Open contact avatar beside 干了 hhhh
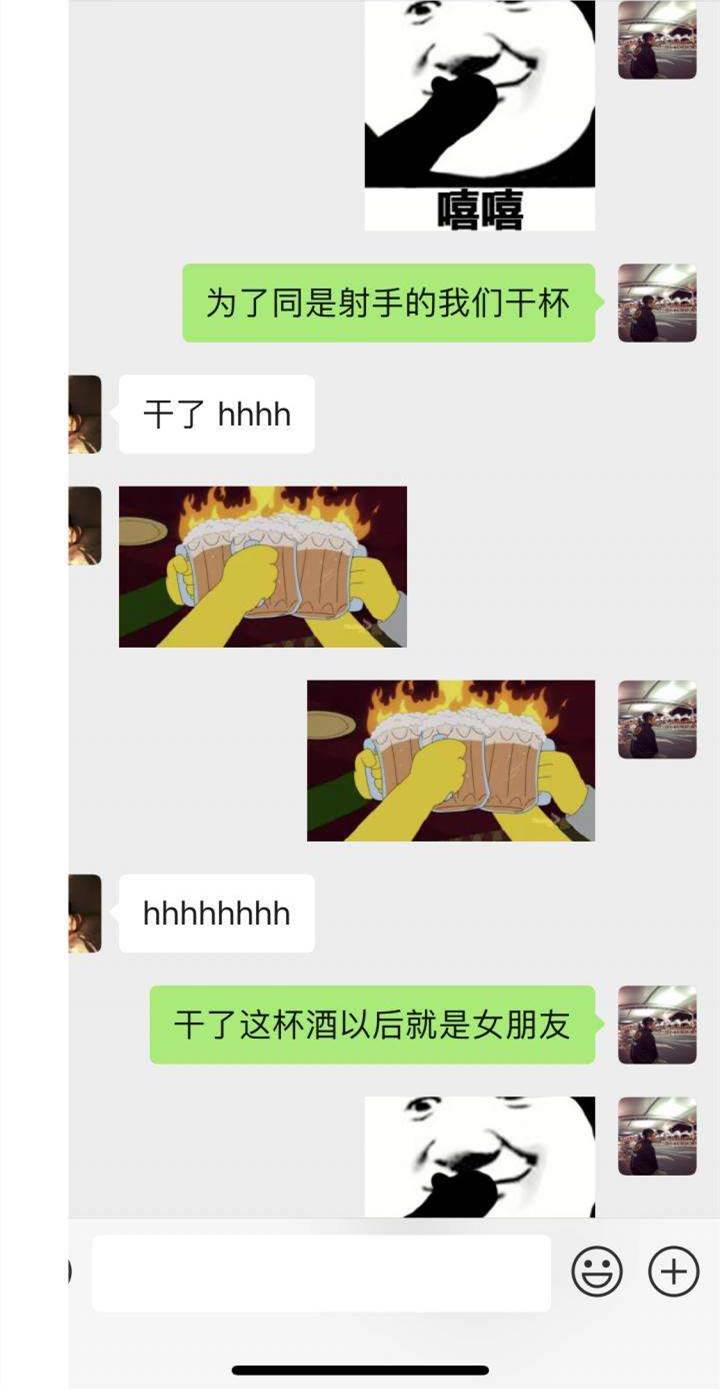 click(x=85, y=414)
